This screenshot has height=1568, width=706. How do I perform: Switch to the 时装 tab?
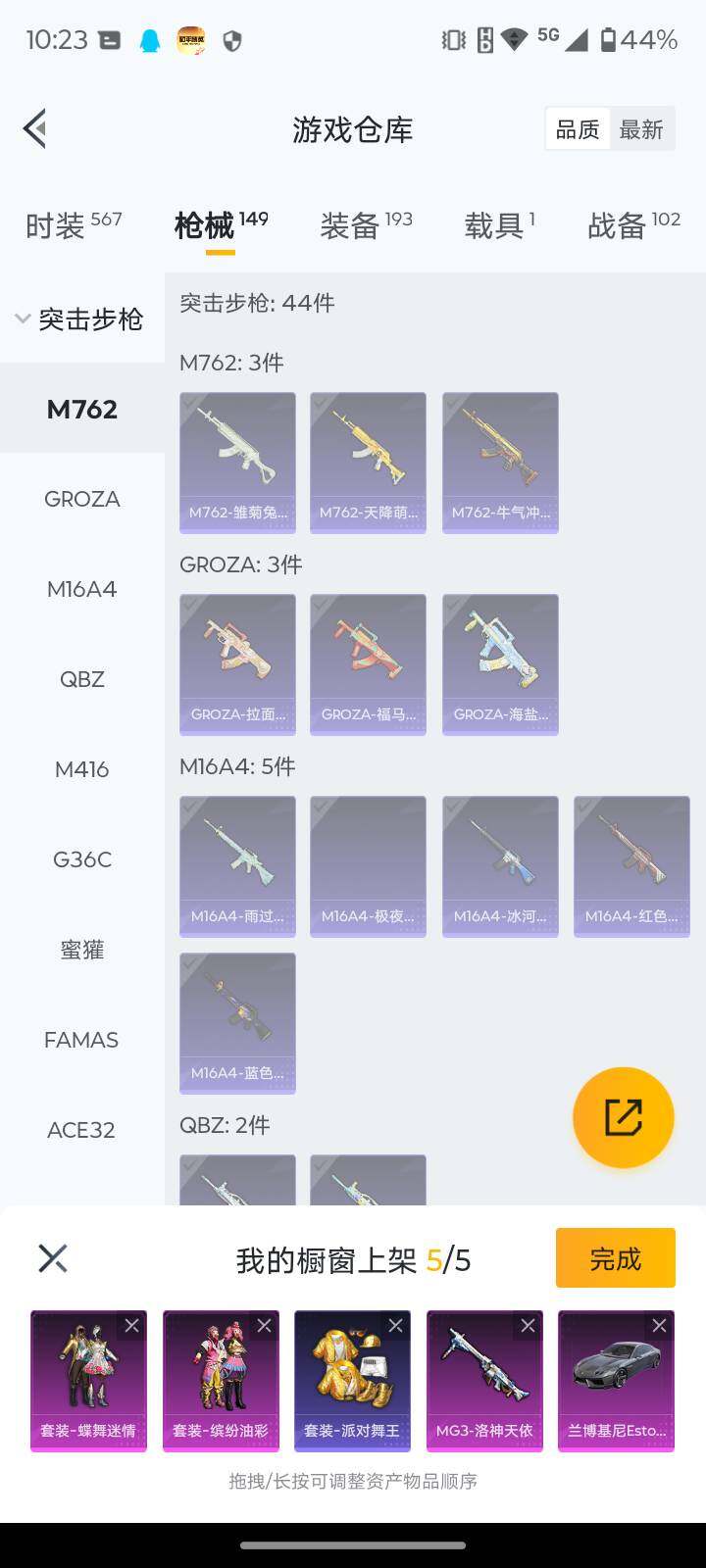(74, 225)
